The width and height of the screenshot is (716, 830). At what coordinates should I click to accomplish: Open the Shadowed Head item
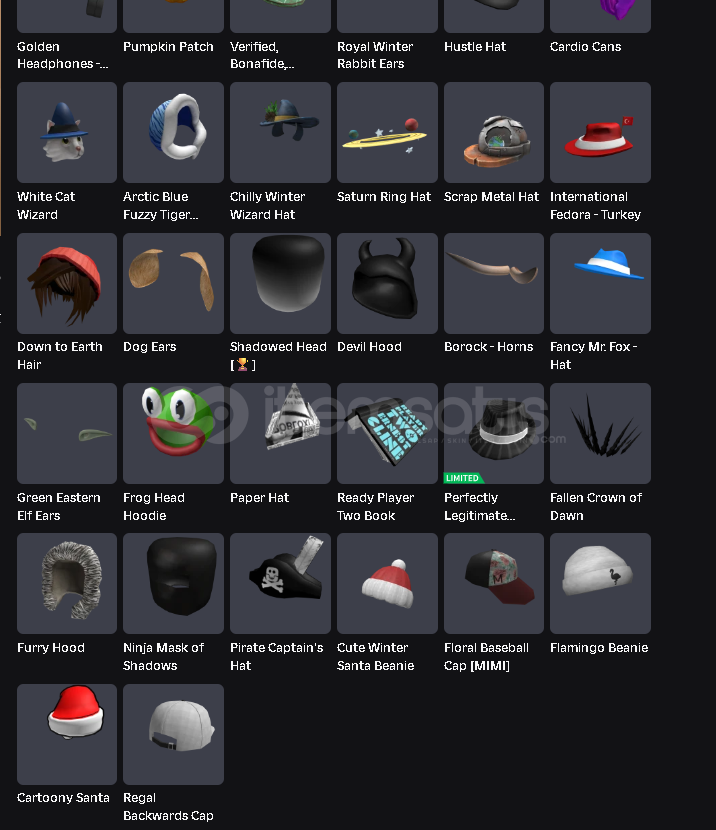tap(280, 283)
